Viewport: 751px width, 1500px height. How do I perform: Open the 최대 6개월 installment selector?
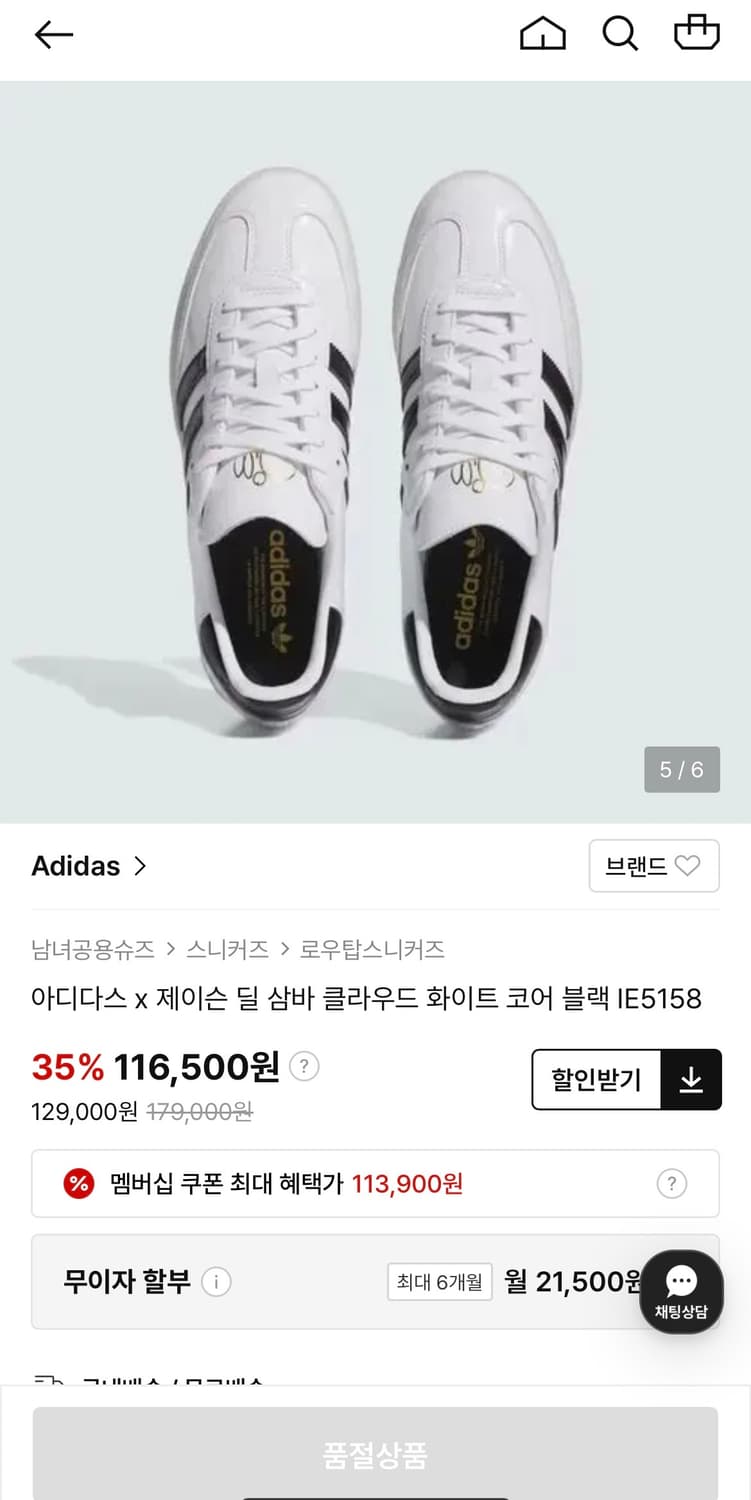coord(440,1282)
